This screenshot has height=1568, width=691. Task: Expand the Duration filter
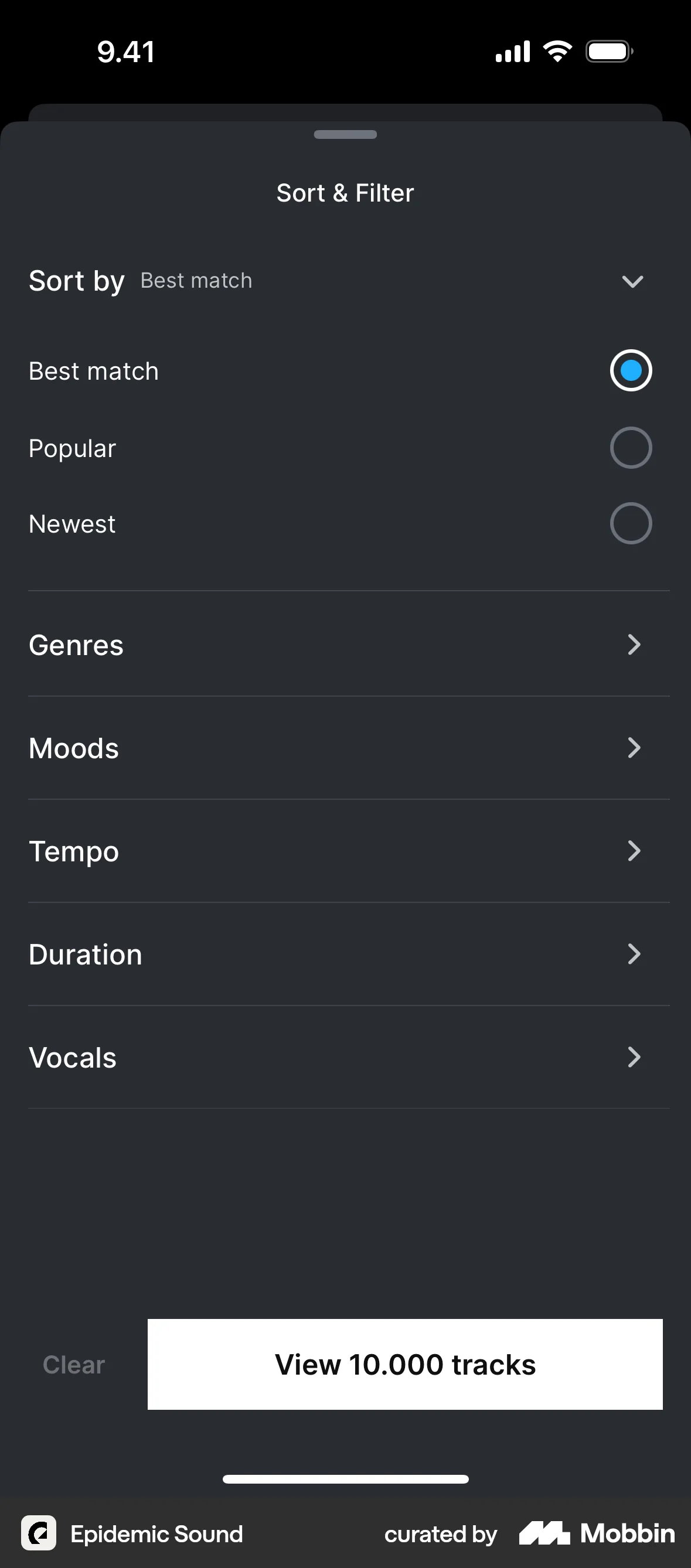[634, 954]
